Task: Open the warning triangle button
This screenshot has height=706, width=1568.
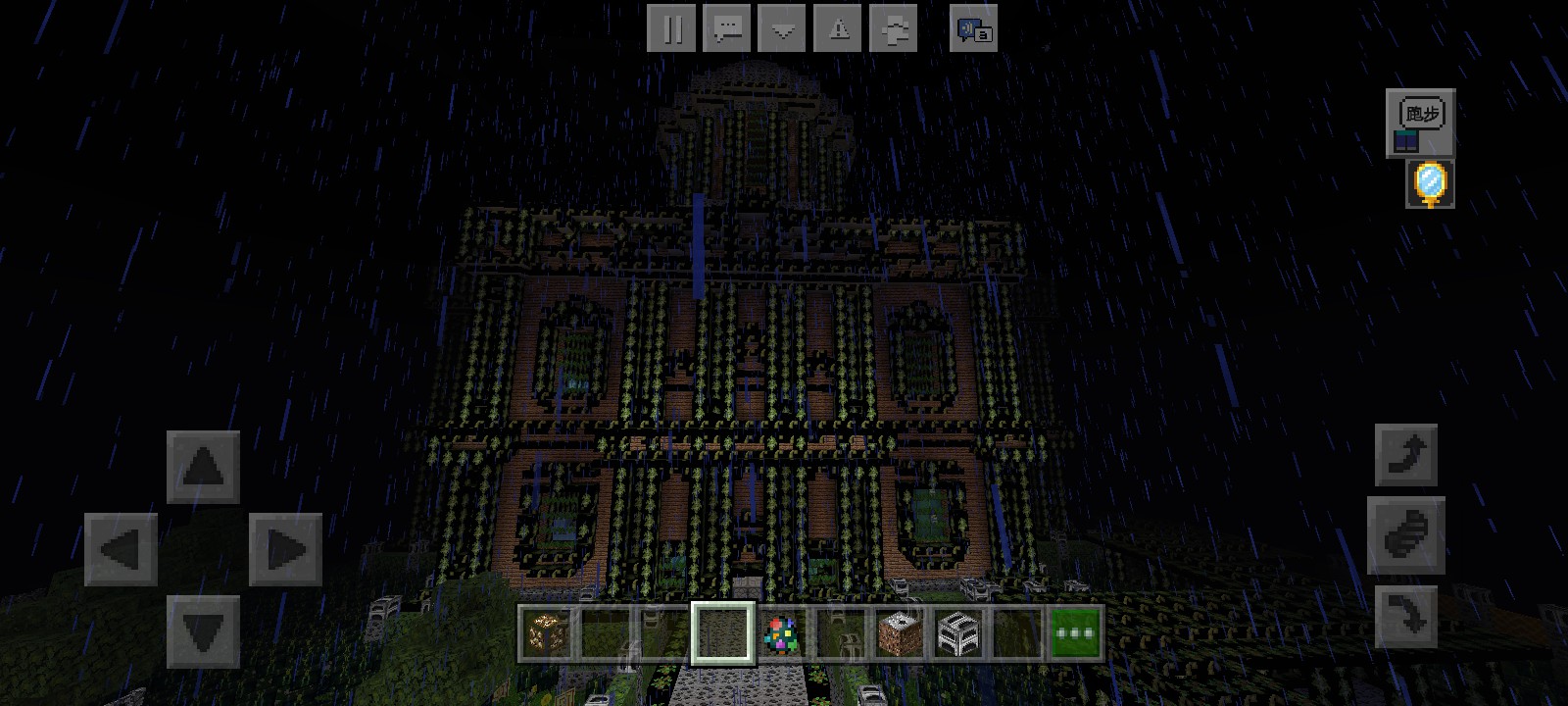Action: 838,28
